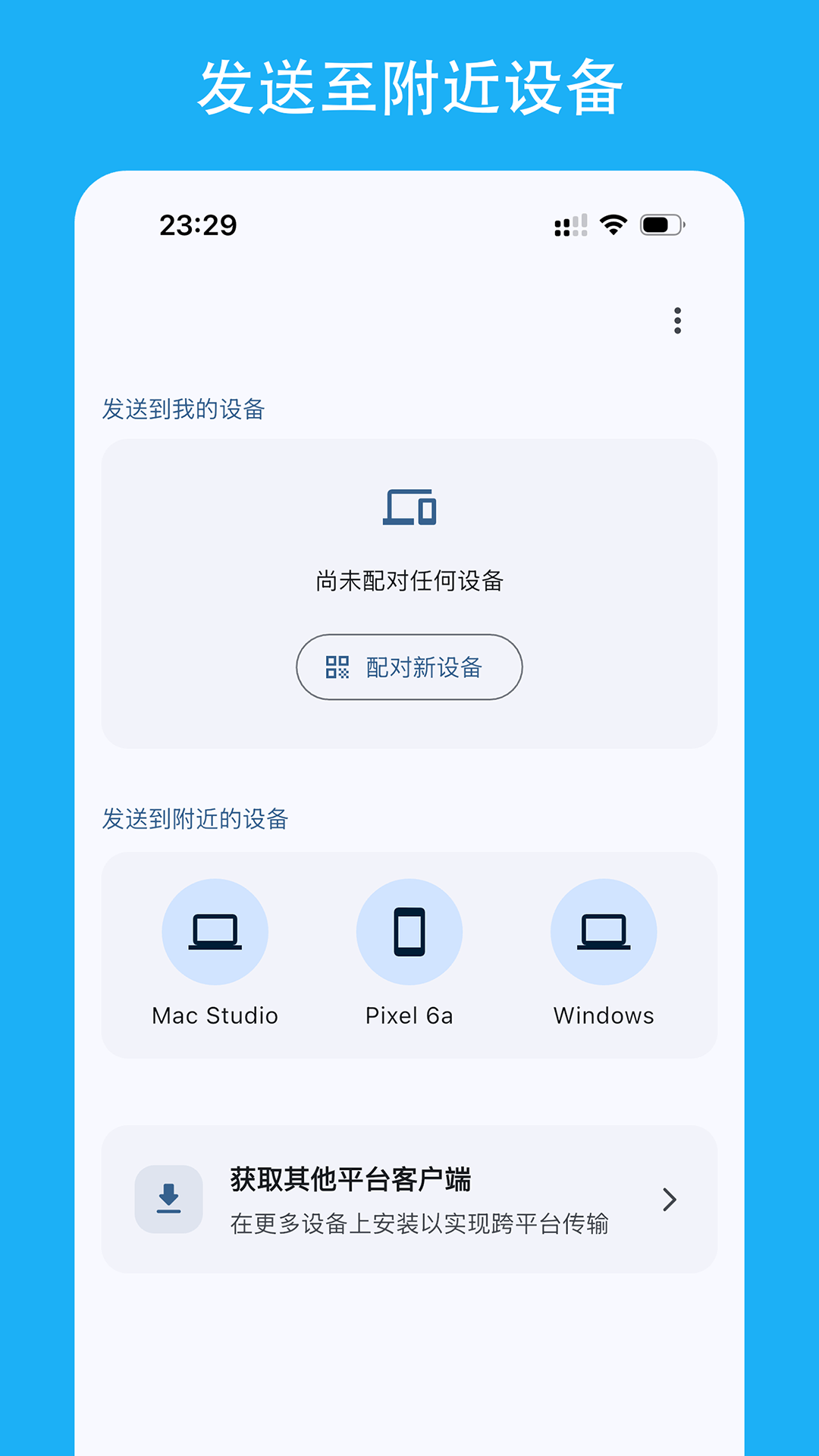This screenshot has width=819, height=1456.
Task: Tap the 配对新设备 button
Action: [409, 668]
